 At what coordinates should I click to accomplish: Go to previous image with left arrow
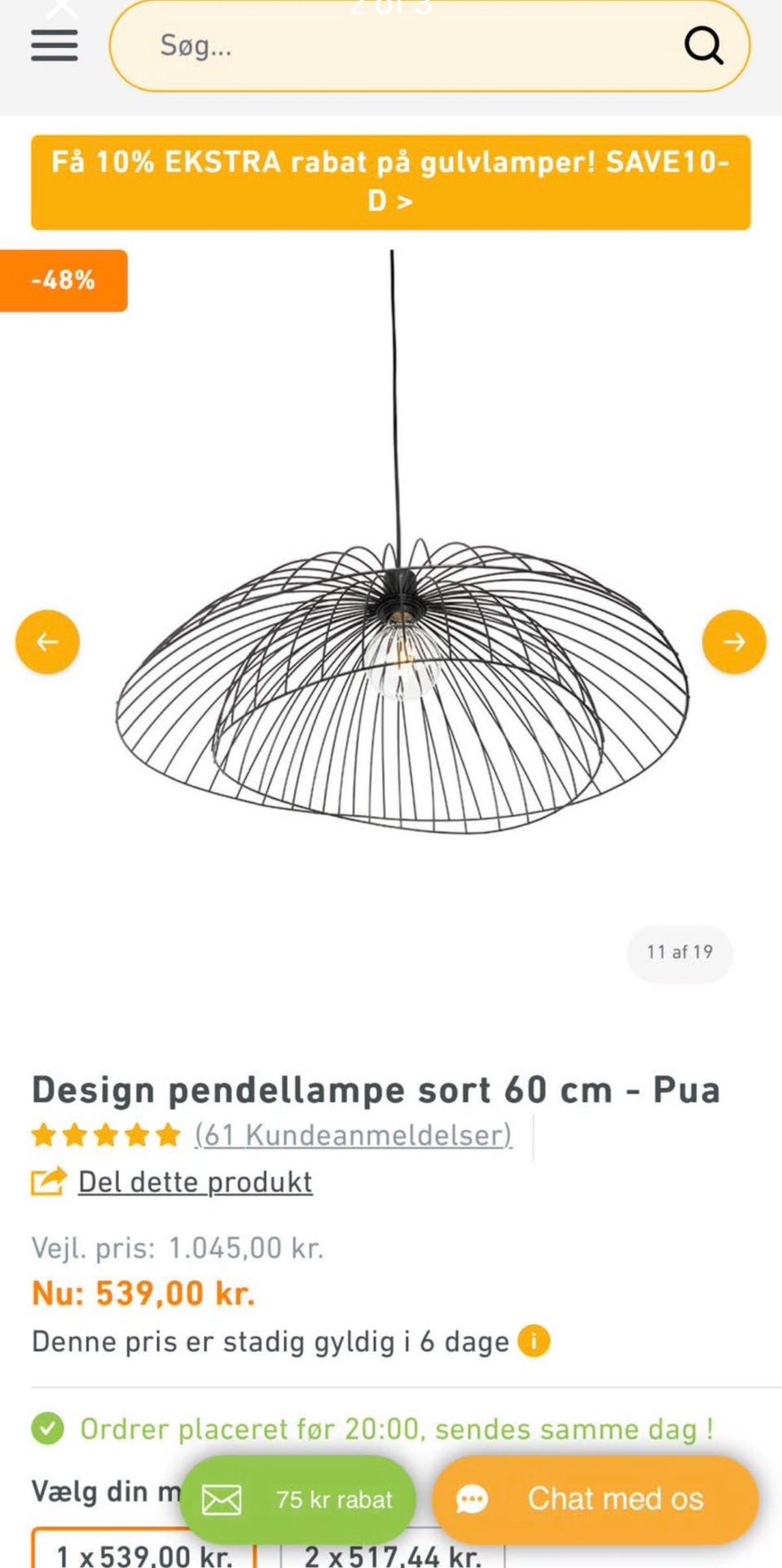[x=46, y=641]
